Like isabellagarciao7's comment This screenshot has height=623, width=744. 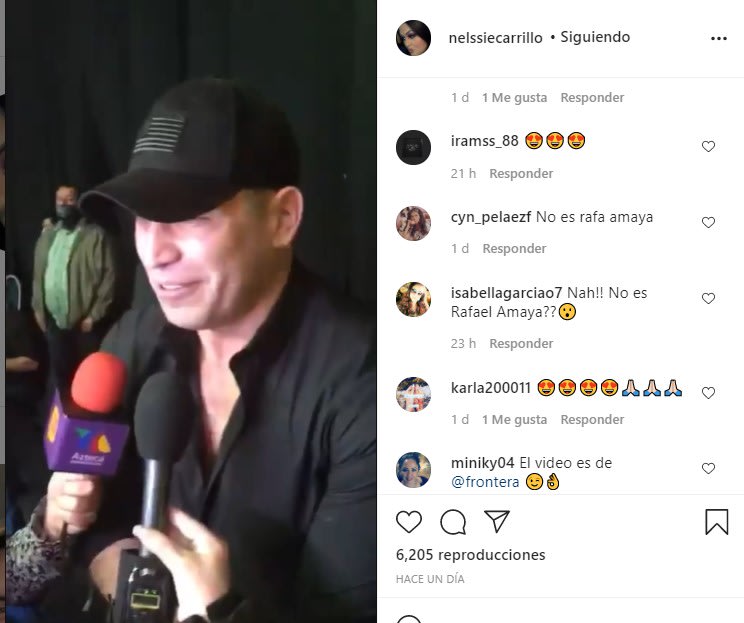coord(708,298)
